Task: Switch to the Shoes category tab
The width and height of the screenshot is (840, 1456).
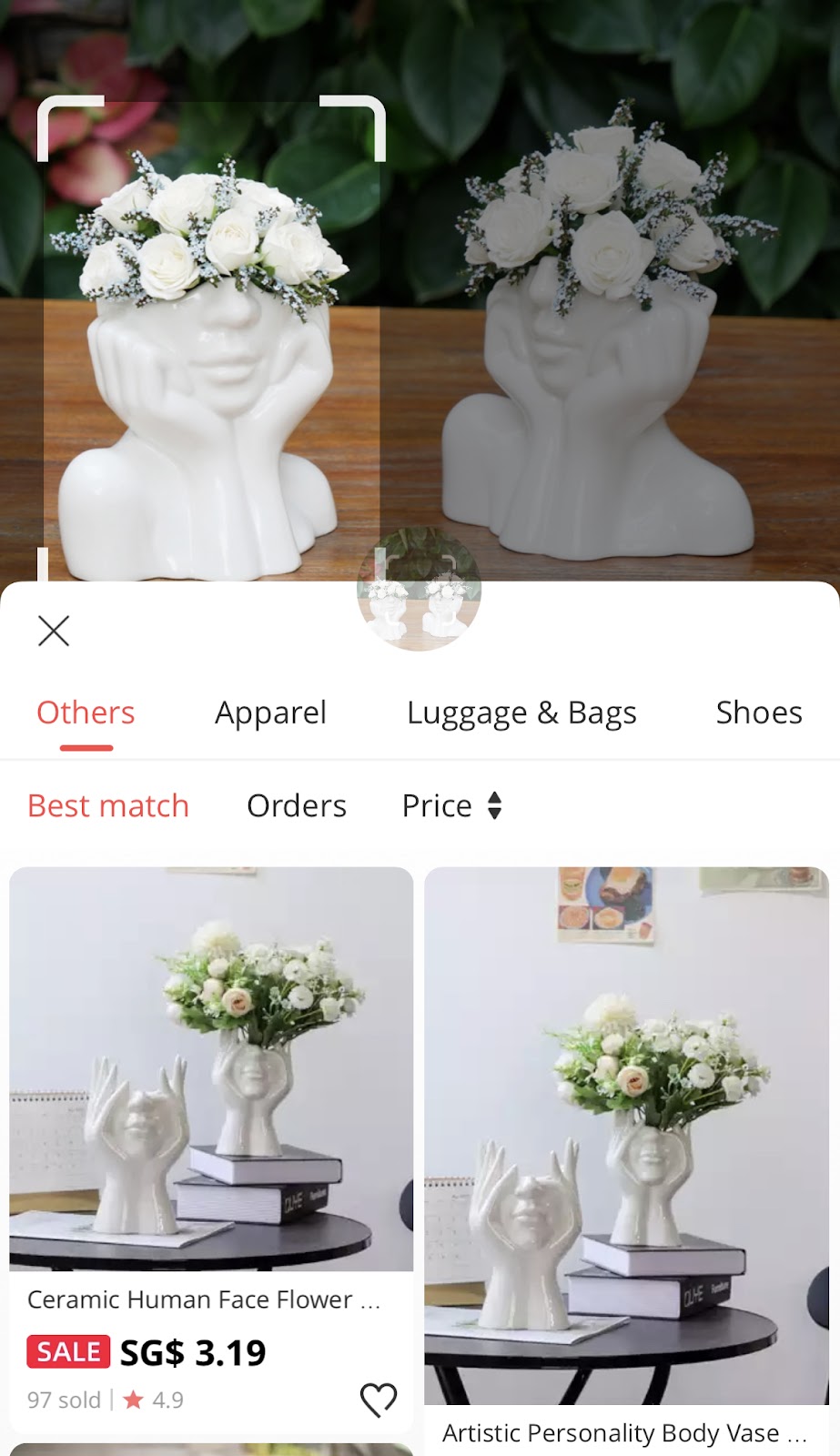Action: (x=758, y=713)
